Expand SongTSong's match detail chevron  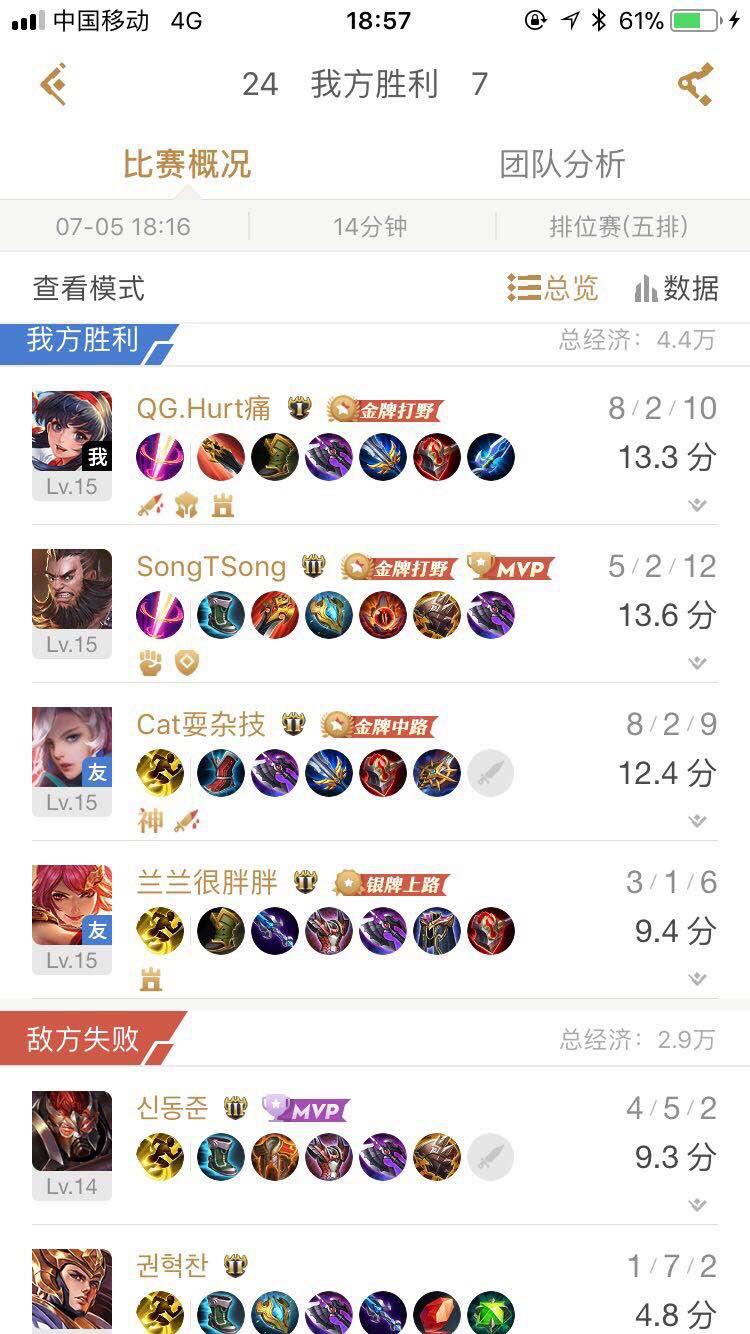click(x=697, y=663)
